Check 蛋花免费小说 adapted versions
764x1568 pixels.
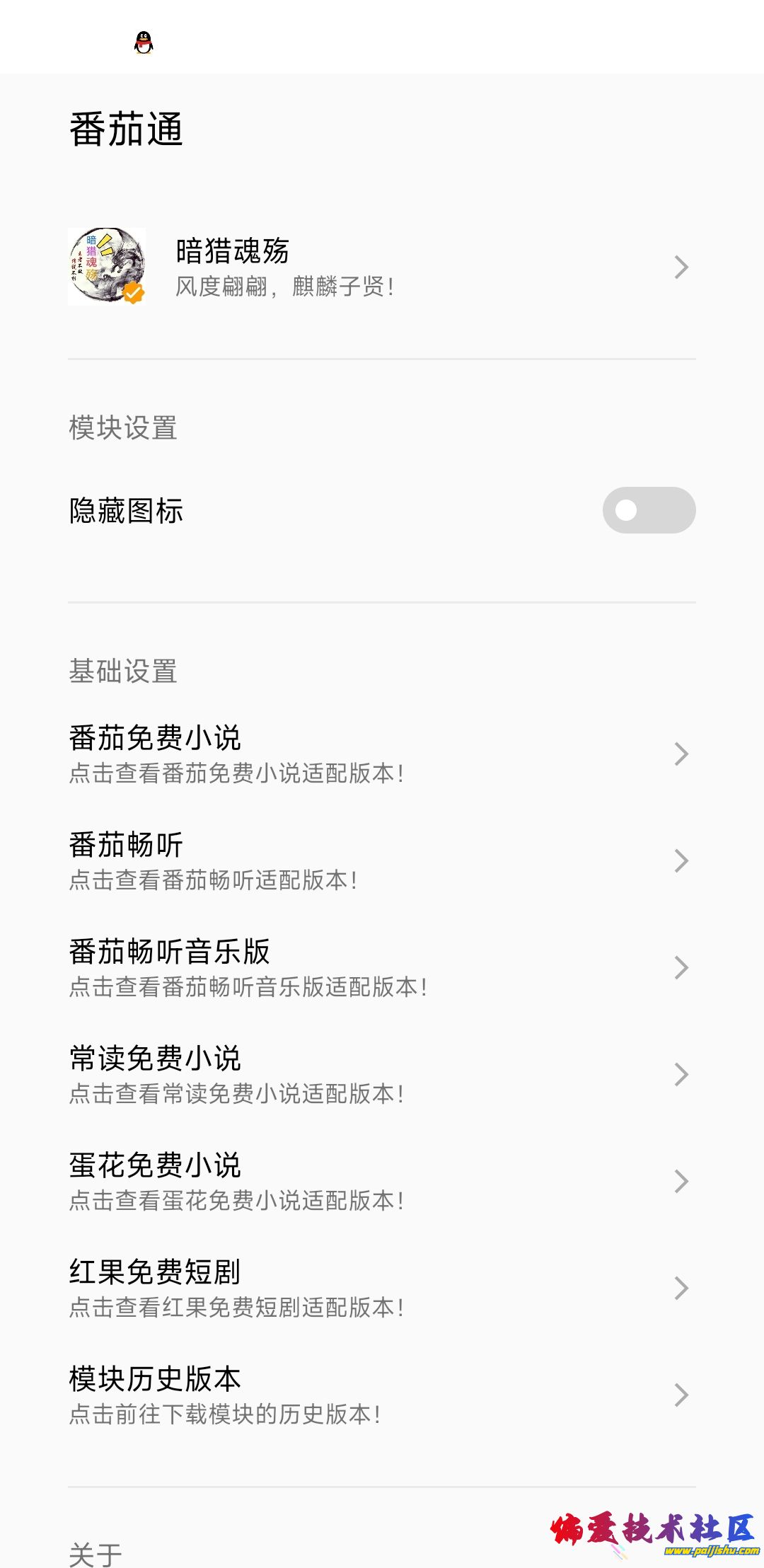(382, 1181)
